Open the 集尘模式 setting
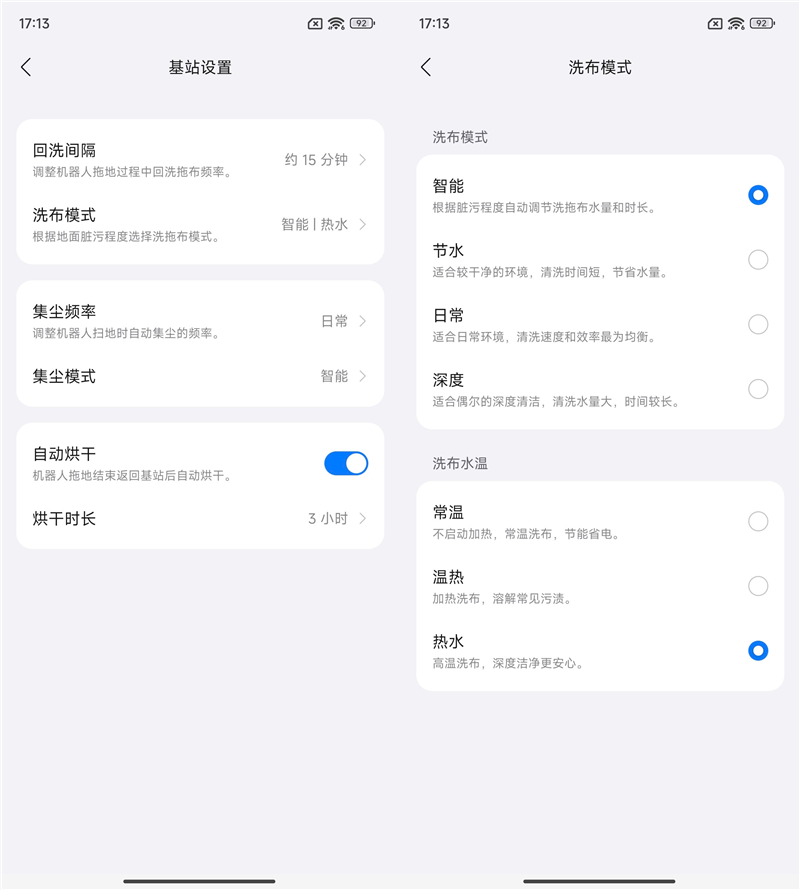The height and width of the screenshot is (890, 800). (200, 376)
